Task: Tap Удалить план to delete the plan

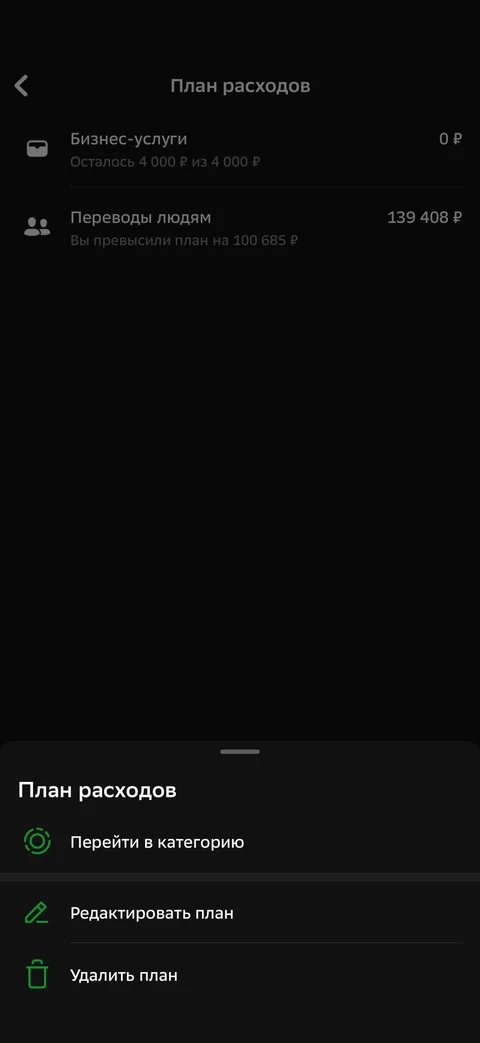Action: tap(240, 976)
